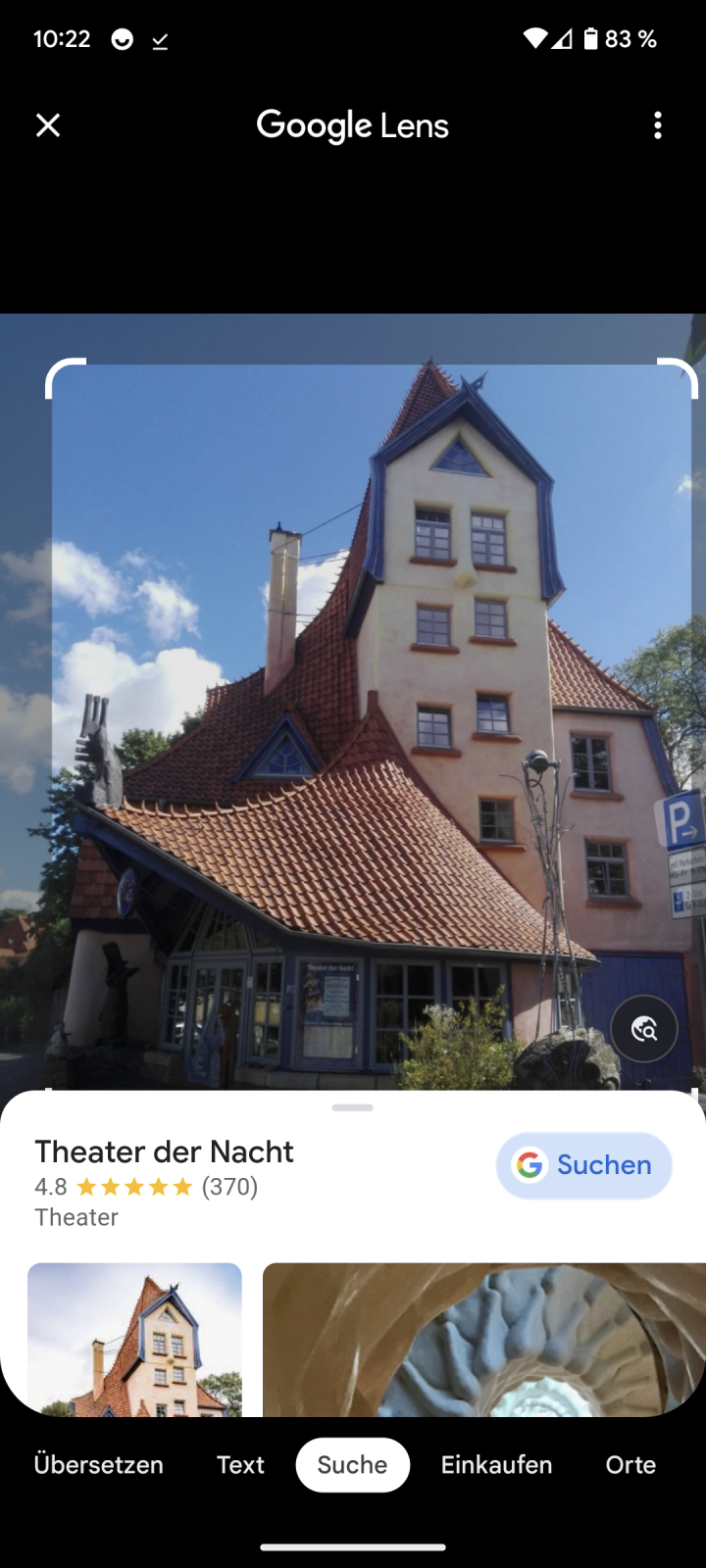Tap the Suchen button with Google logo
The height and width of the screenshot is (1568, 706).
click(584, 1165)
